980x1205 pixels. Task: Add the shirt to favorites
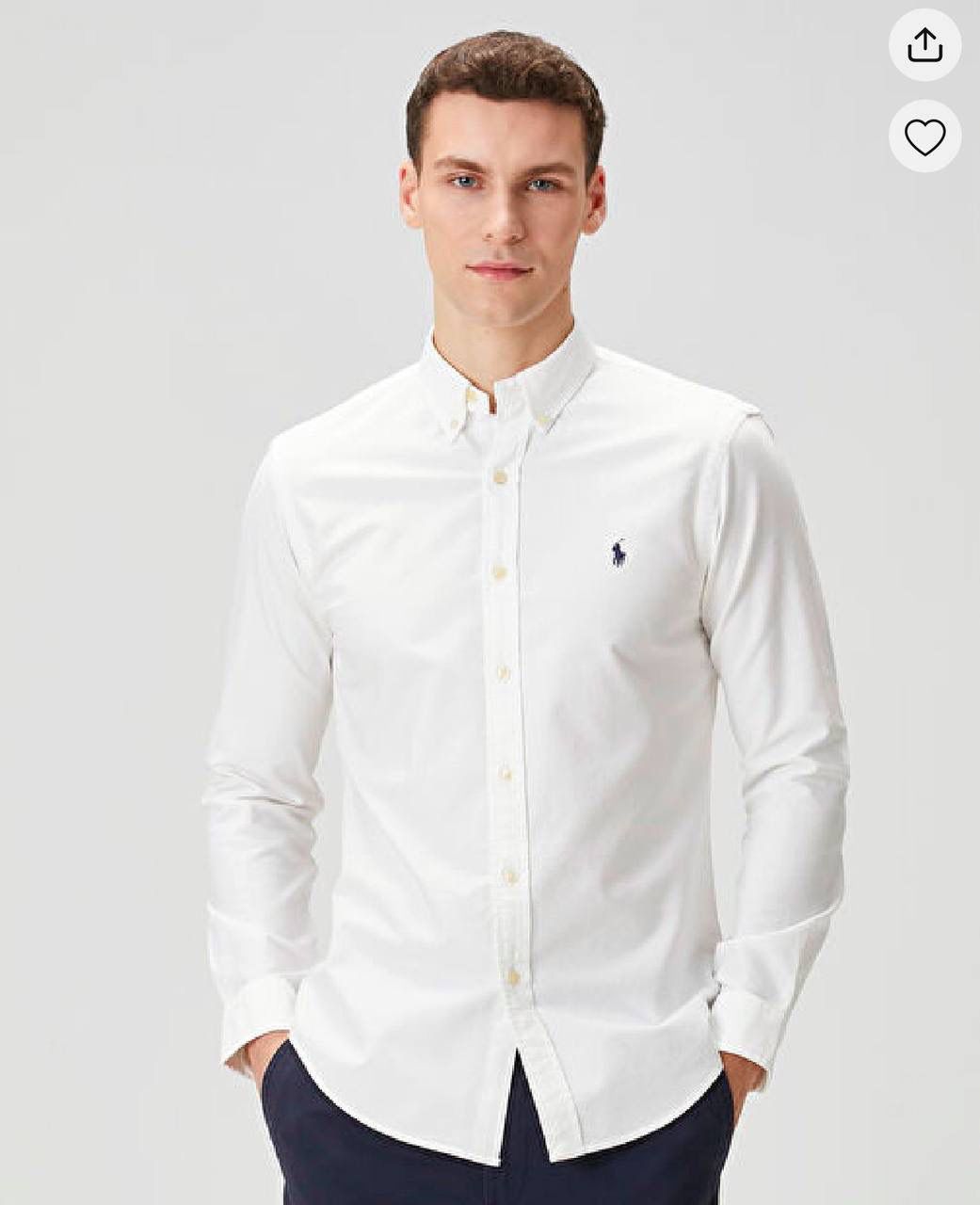[924, 137]
